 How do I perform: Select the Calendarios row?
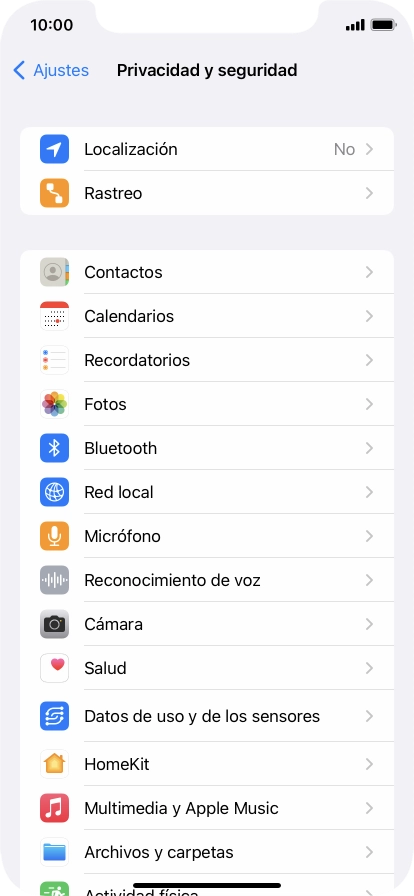pos(207,316)
